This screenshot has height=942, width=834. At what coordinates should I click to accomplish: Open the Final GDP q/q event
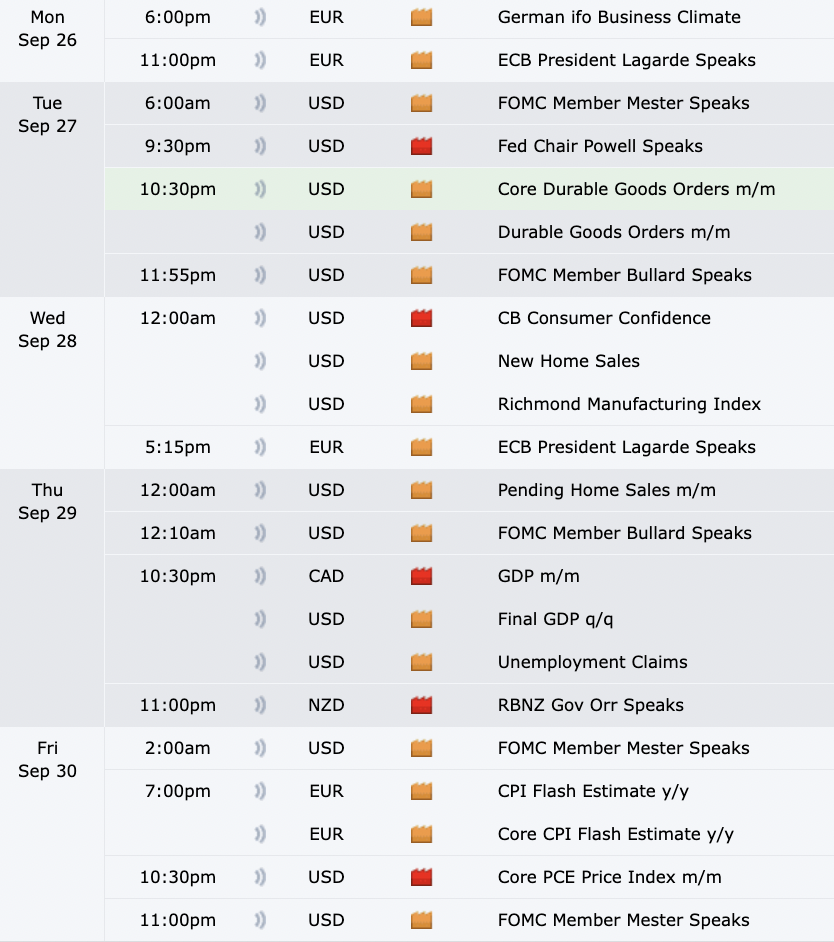tap(555, 619)
